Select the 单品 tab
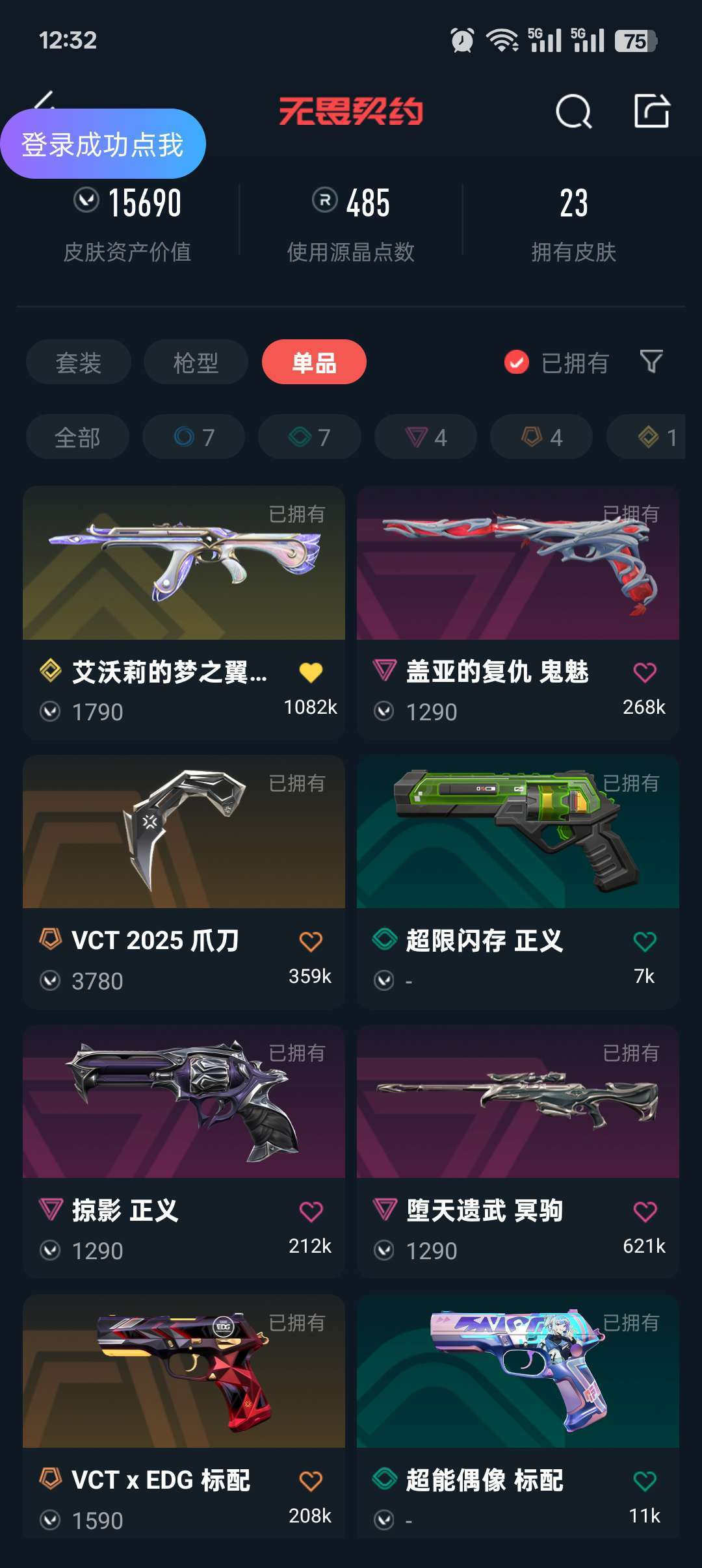 click(x=314, y=362)
